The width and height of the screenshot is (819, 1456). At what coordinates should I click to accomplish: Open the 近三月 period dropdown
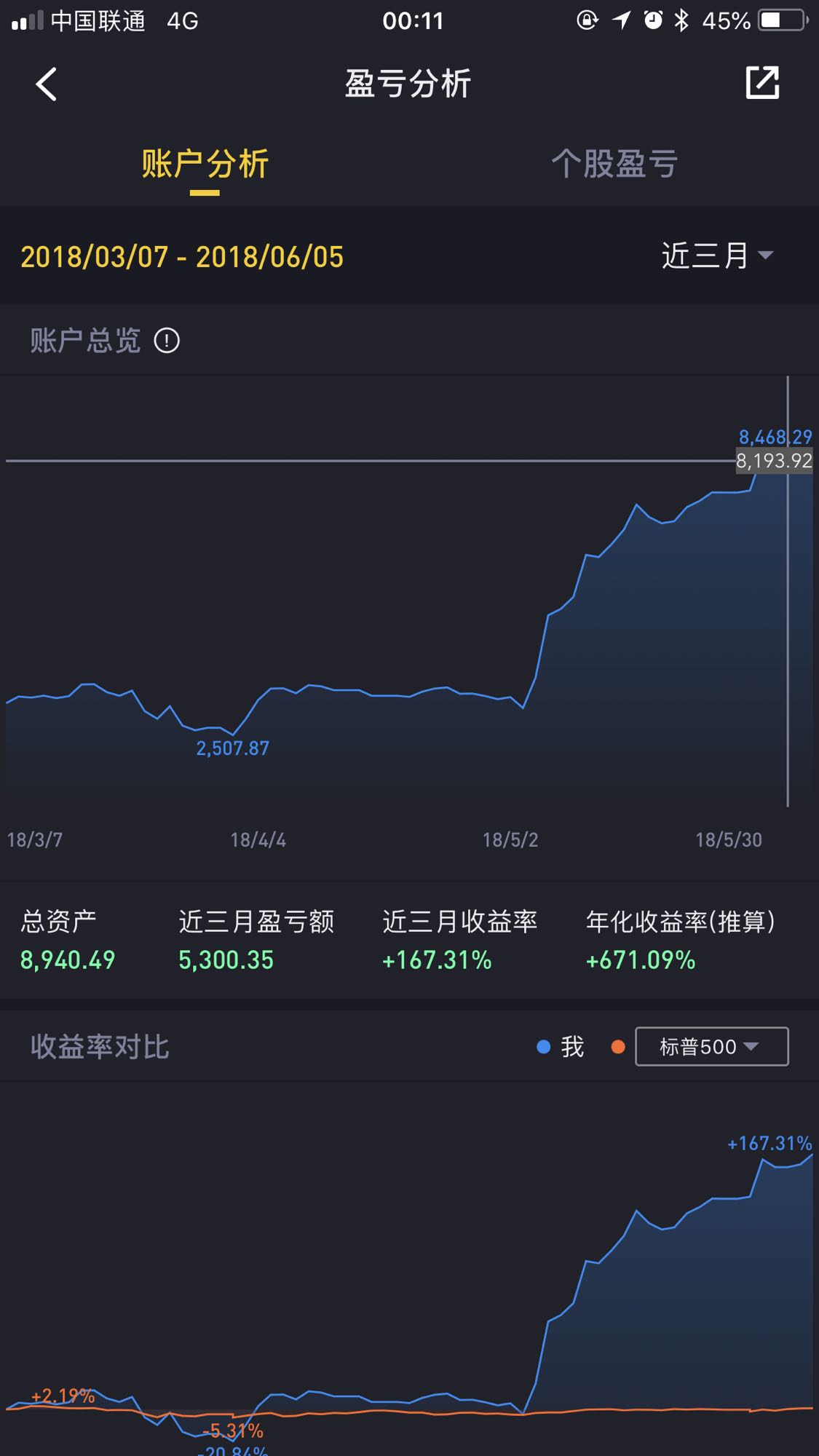click(716, 256)
